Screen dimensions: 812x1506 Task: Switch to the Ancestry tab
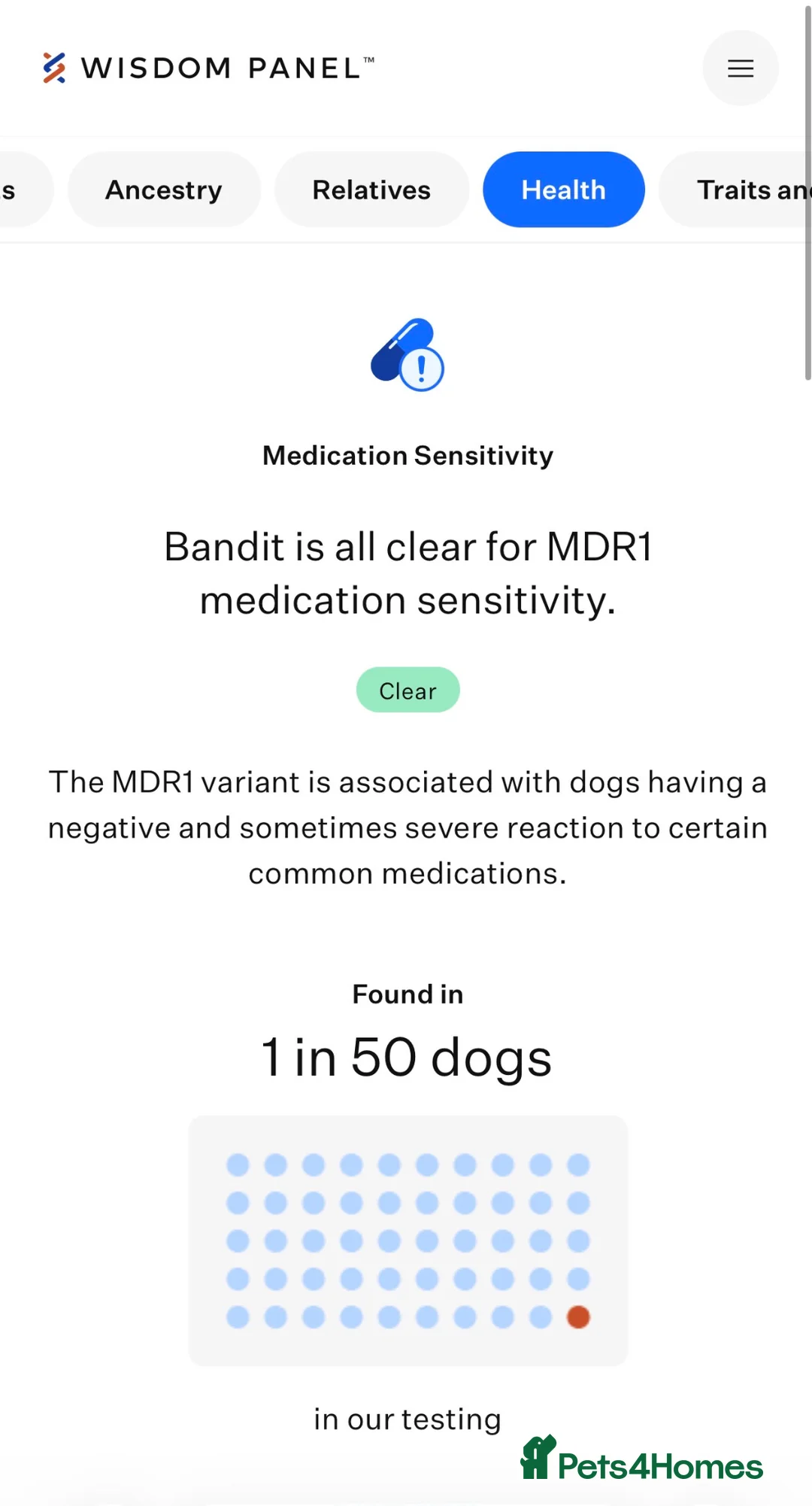click(x=164, y=190)
